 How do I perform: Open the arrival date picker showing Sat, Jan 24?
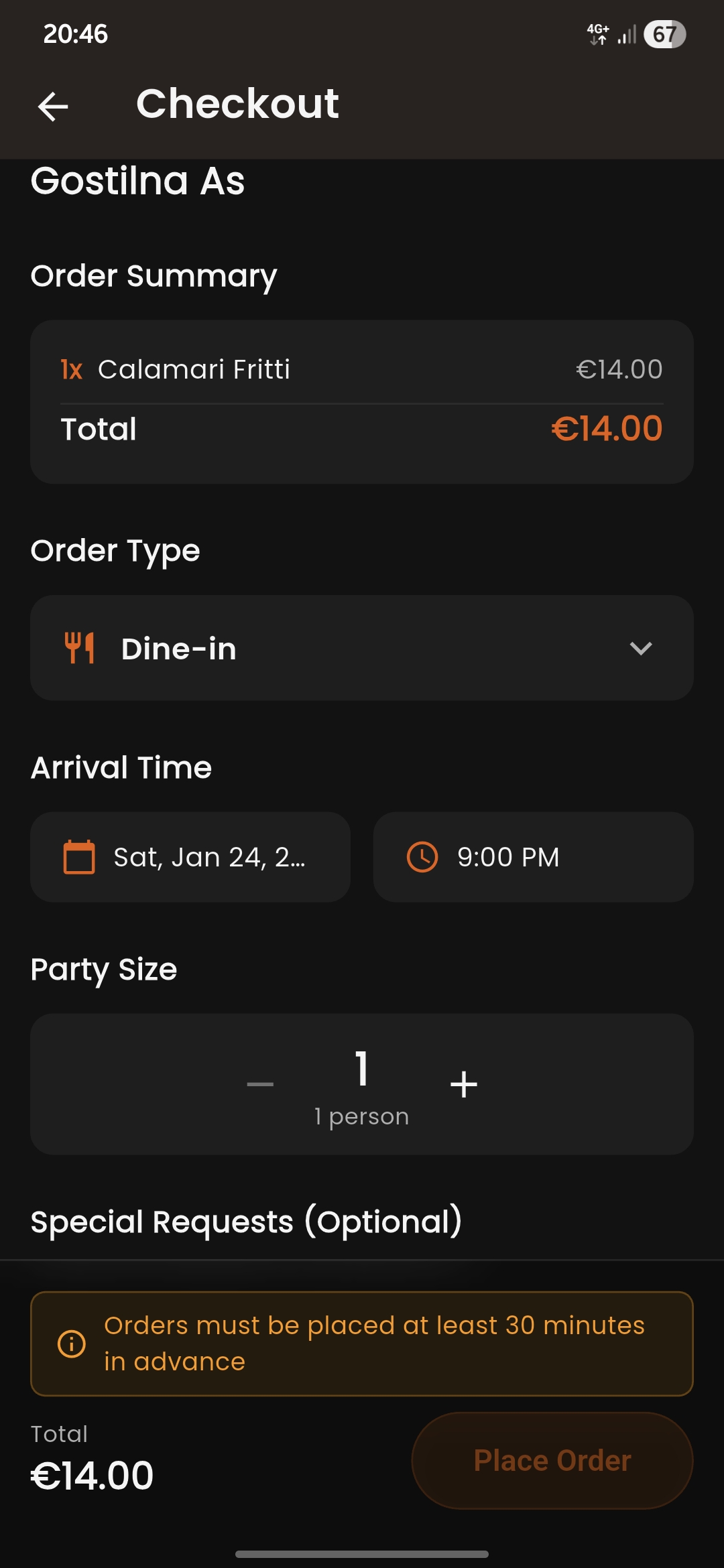[190, 856]
